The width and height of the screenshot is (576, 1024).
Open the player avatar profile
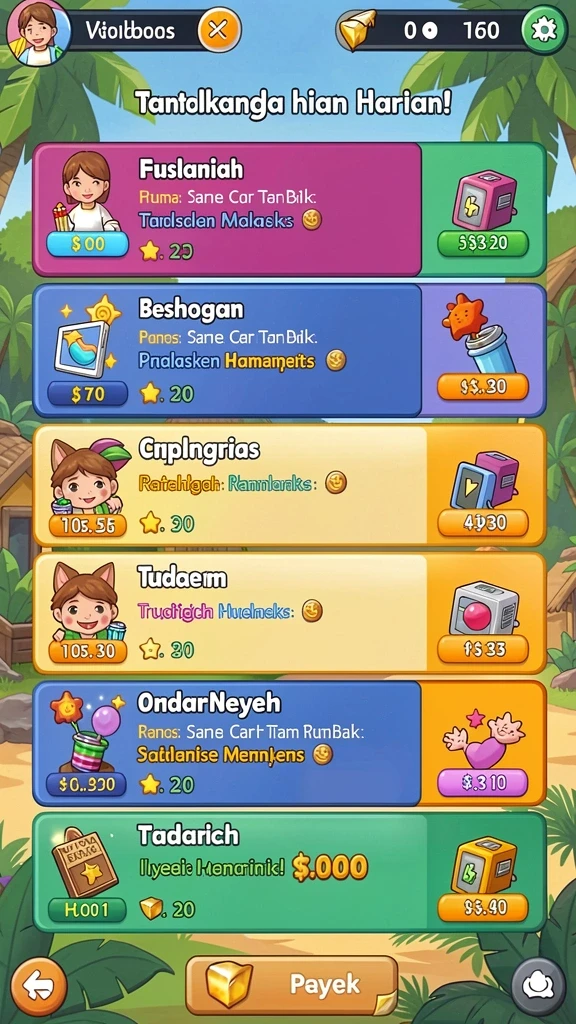37,31
